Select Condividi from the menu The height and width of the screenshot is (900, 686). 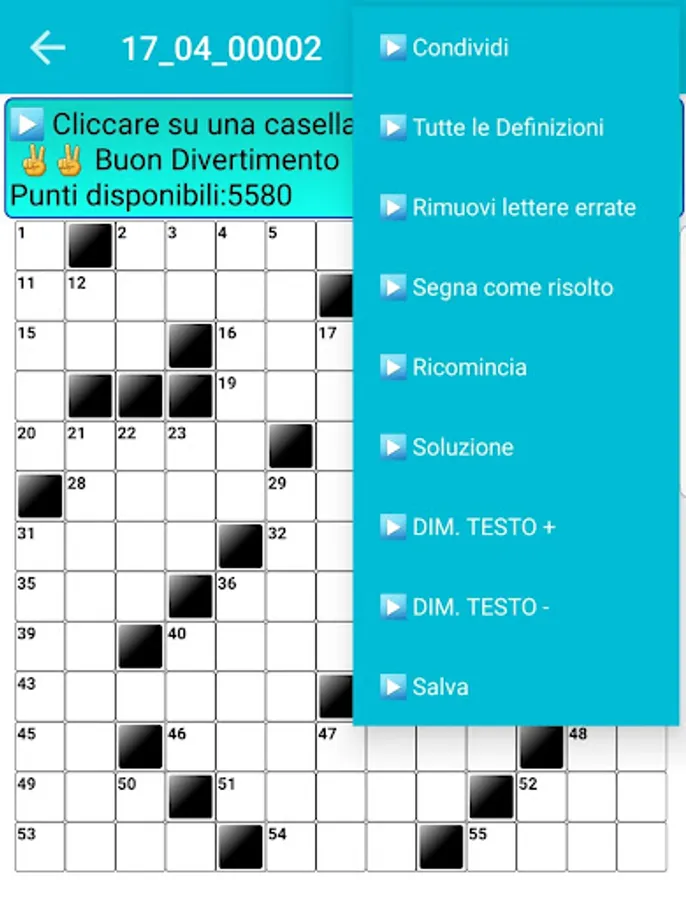[x=460, y=47]
